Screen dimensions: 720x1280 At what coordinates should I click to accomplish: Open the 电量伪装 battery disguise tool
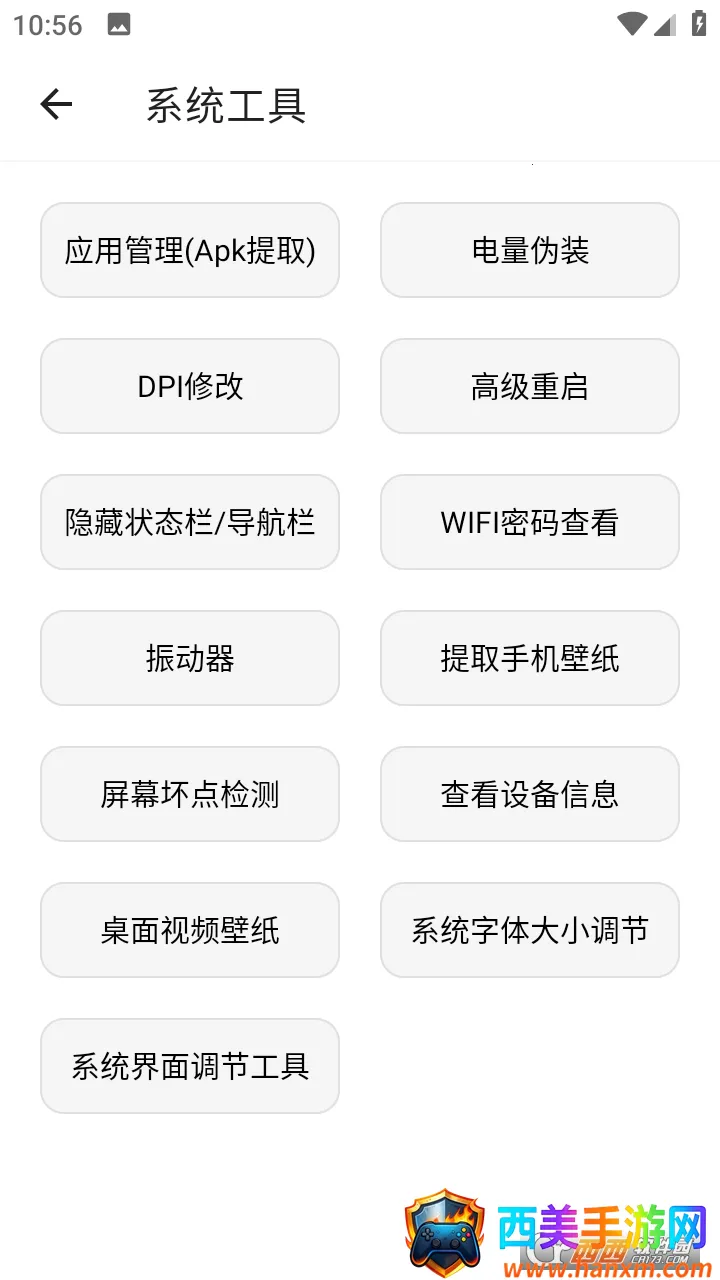pyautogui.click(x=529, y=250)
